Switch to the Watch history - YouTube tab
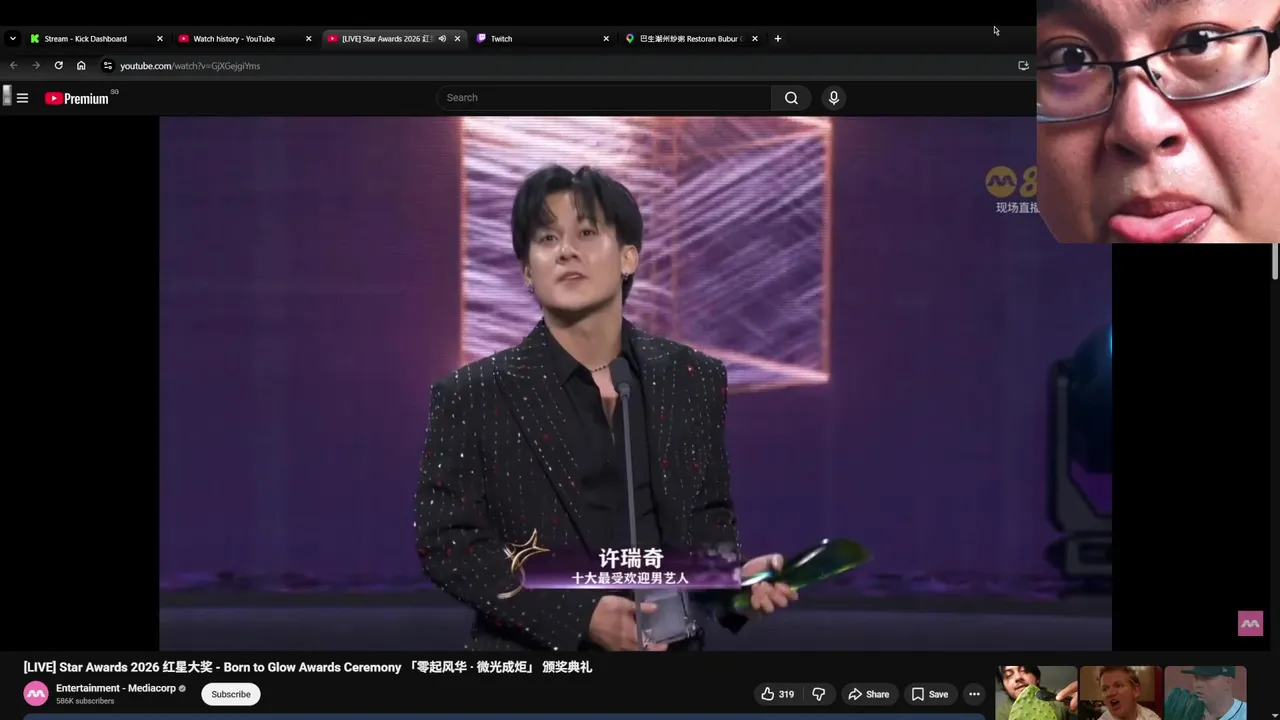This screenshot has height=720, width=1280. pos(234,39)
